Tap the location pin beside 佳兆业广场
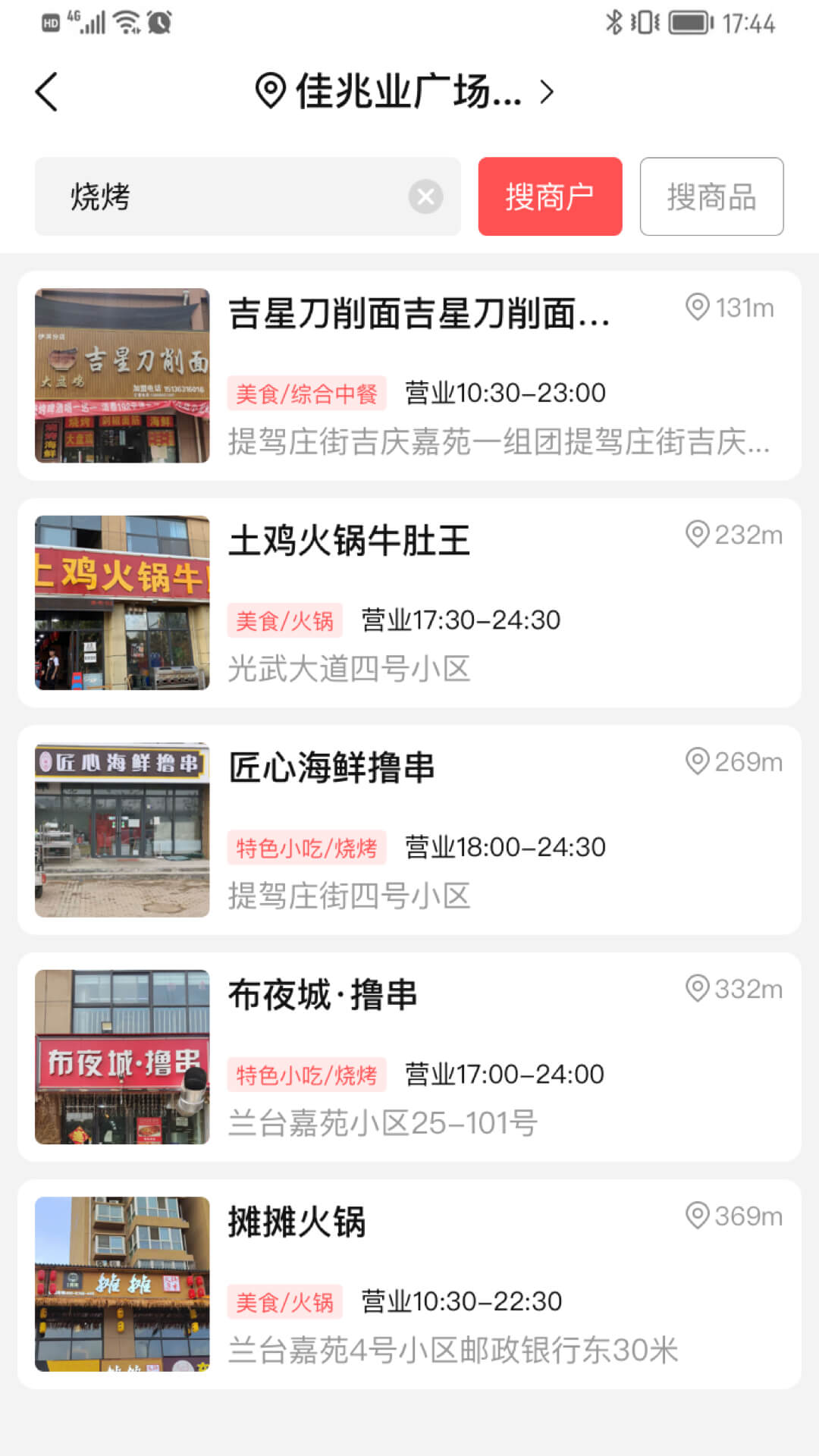 pyautogui.click(x=269, y=89)
